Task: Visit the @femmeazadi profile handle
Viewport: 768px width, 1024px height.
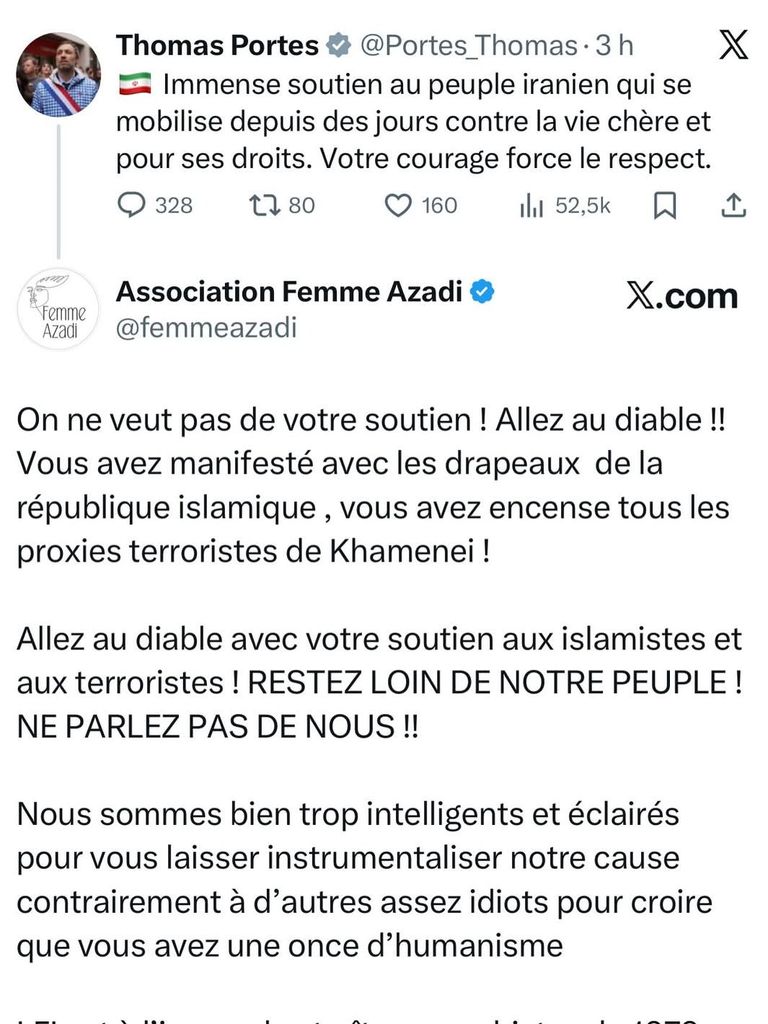Action: click(206, 327)
